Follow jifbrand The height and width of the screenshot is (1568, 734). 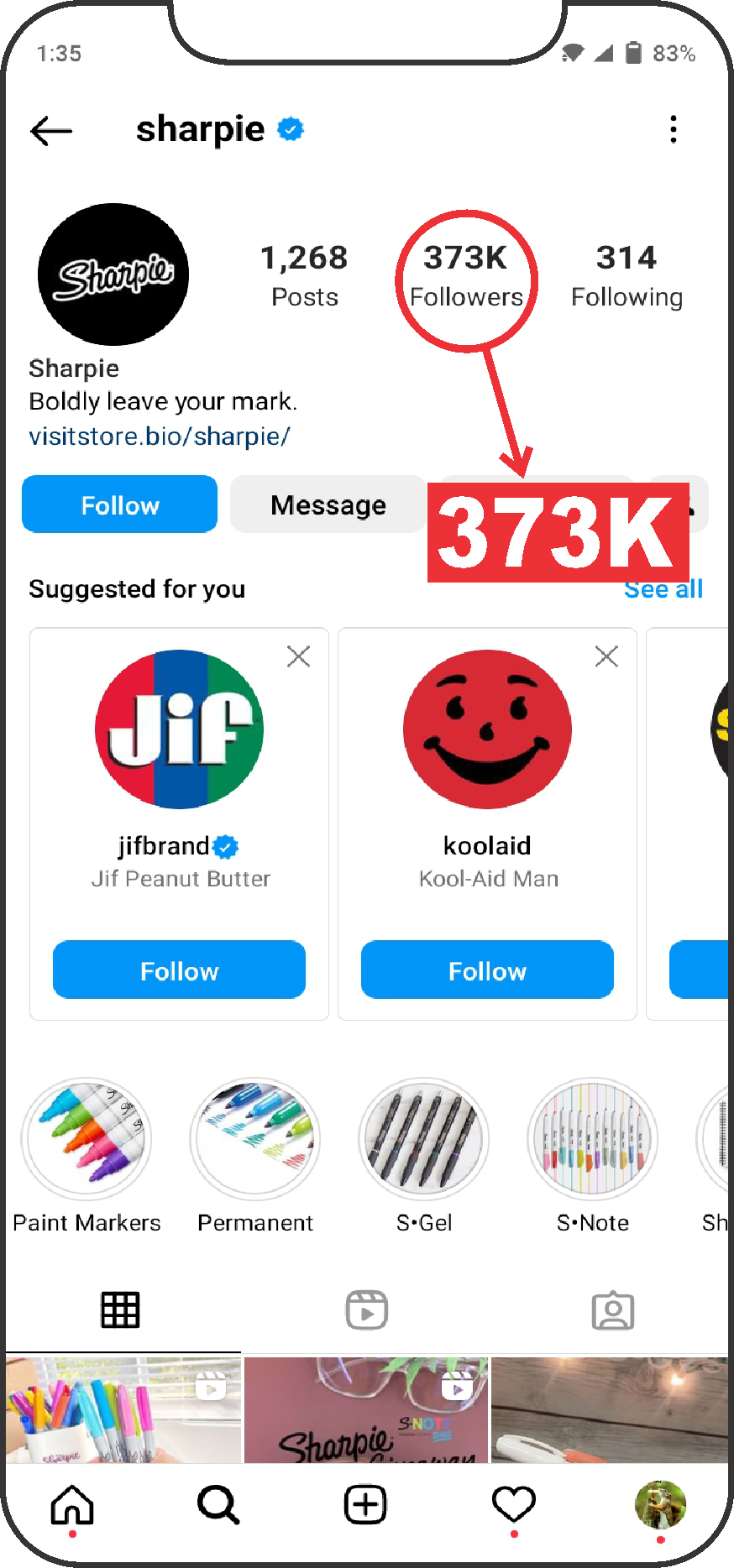(x=179, y=970)
